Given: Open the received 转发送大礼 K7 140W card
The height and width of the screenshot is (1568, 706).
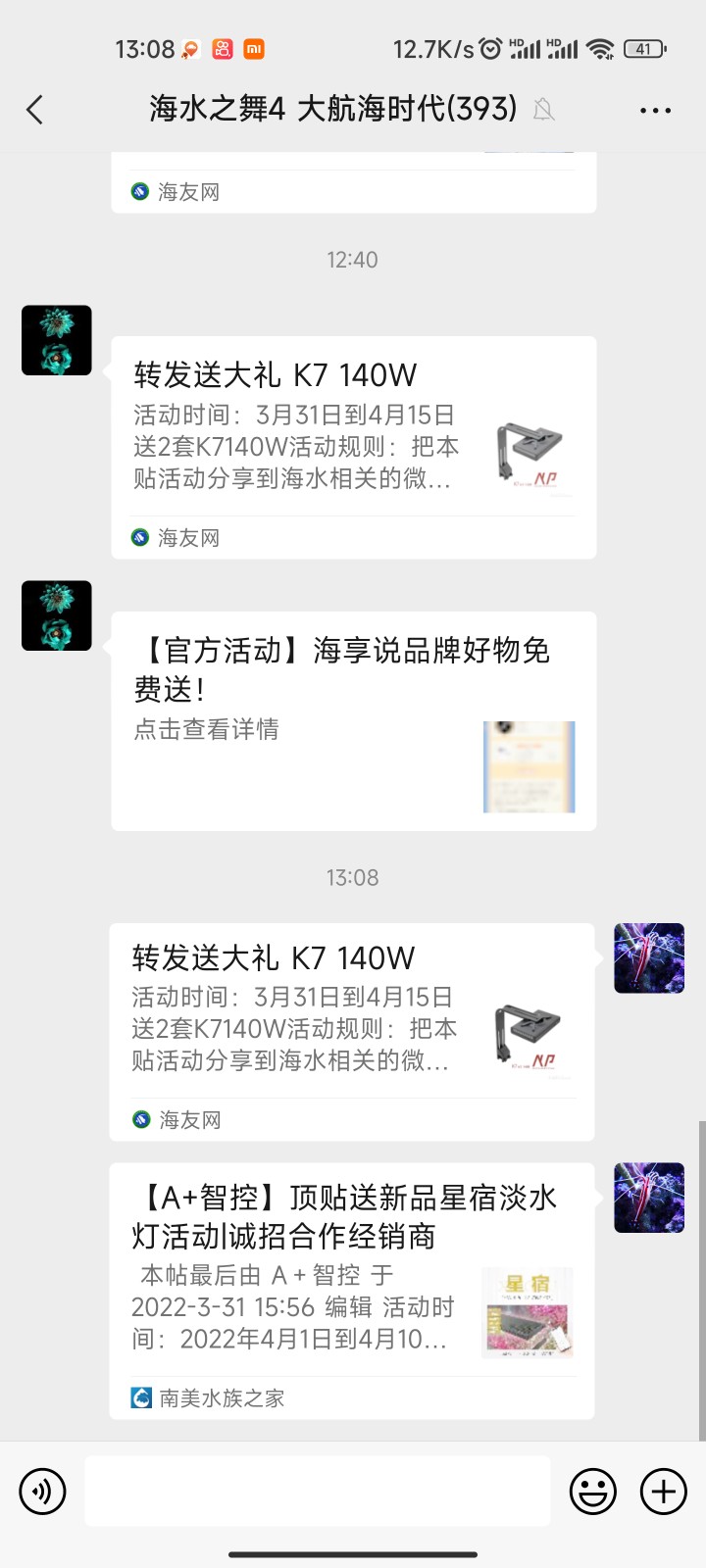Looking at the screenshot, I should [x=353, y=447].
